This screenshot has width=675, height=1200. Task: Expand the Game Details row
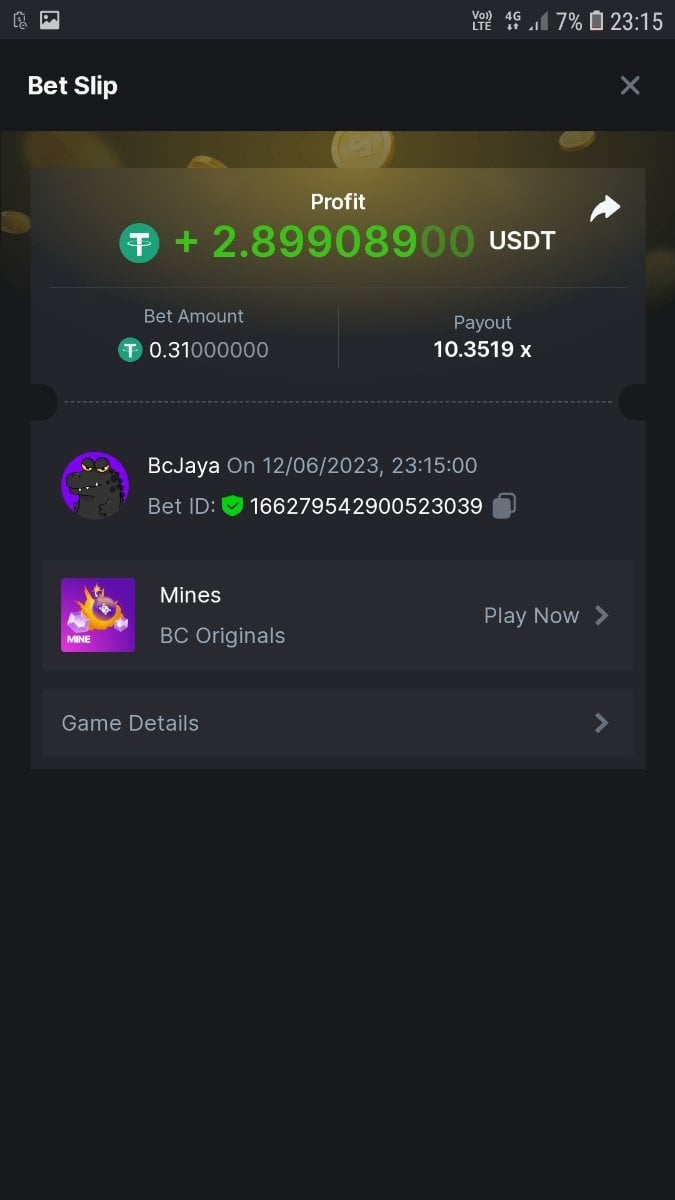tap(337, 723)
